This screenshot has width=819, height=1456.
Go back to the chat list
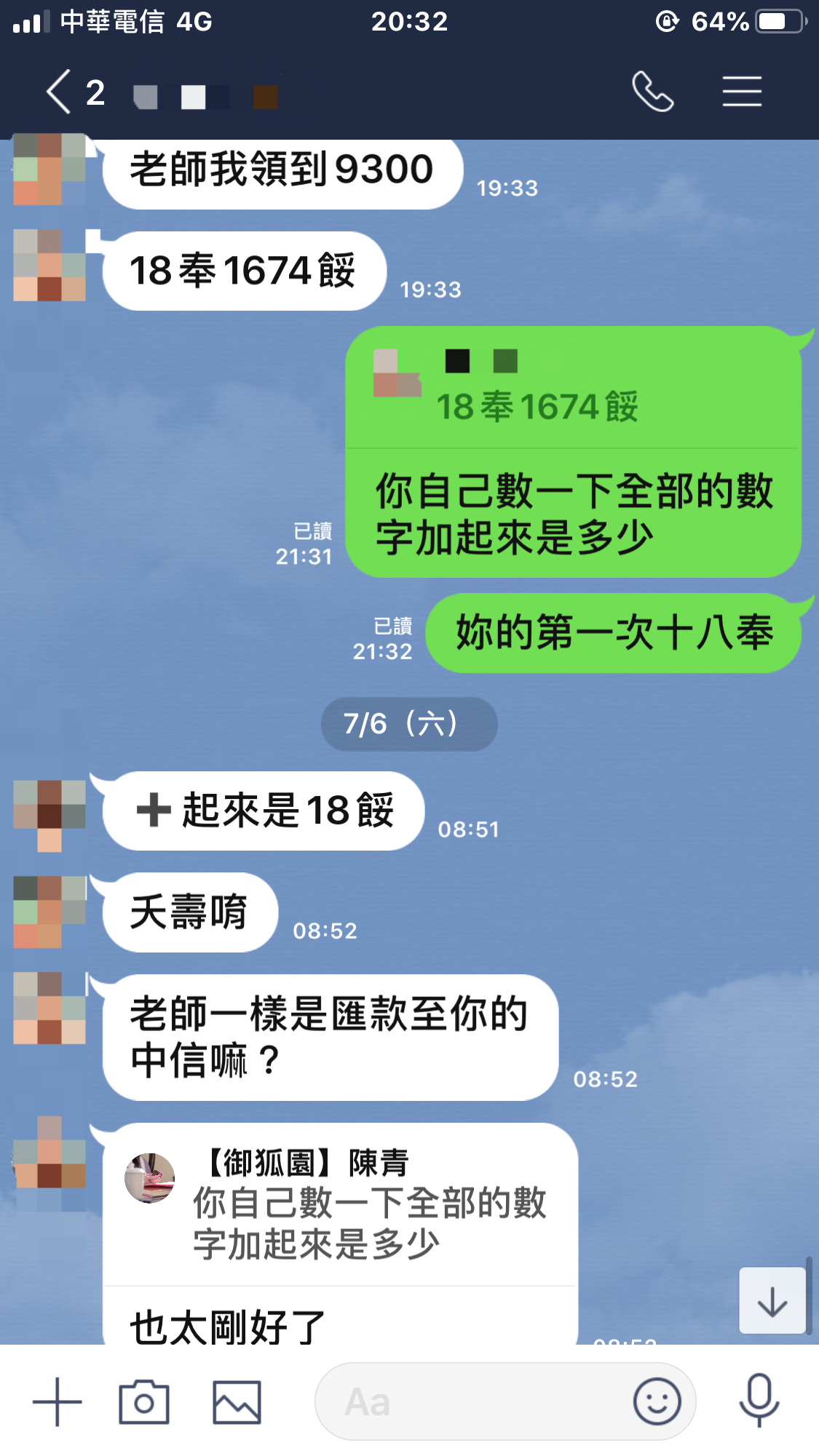tap(60, 92)
